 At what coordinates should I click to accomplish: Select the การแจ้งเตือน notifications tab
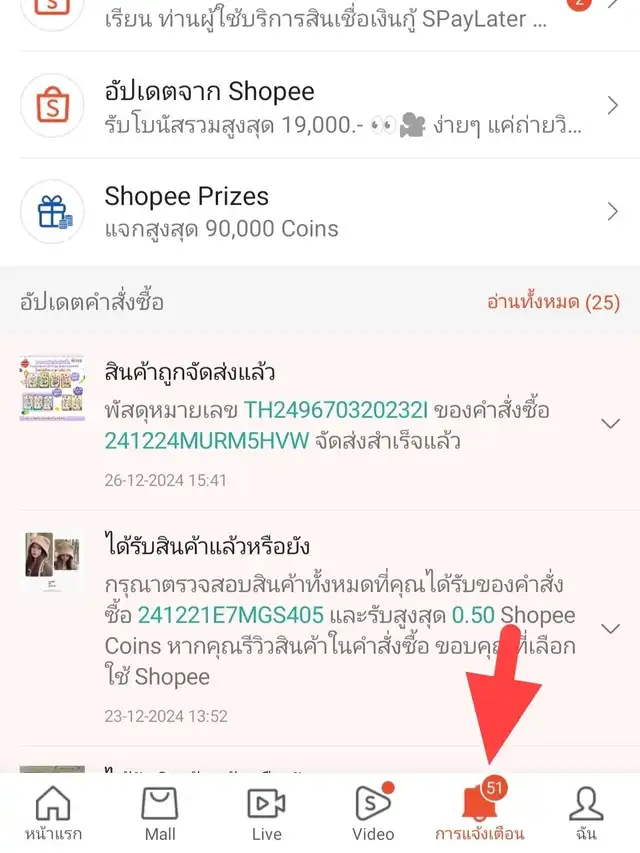click(x=480, y=813)
